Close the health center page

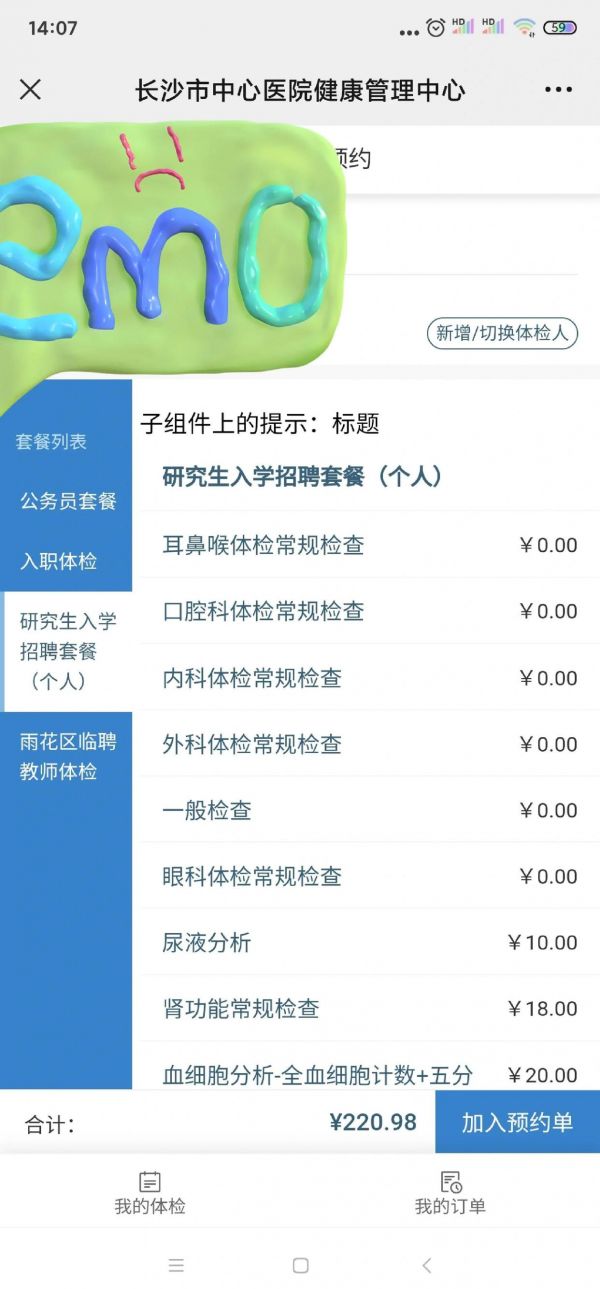pos(31,90)
